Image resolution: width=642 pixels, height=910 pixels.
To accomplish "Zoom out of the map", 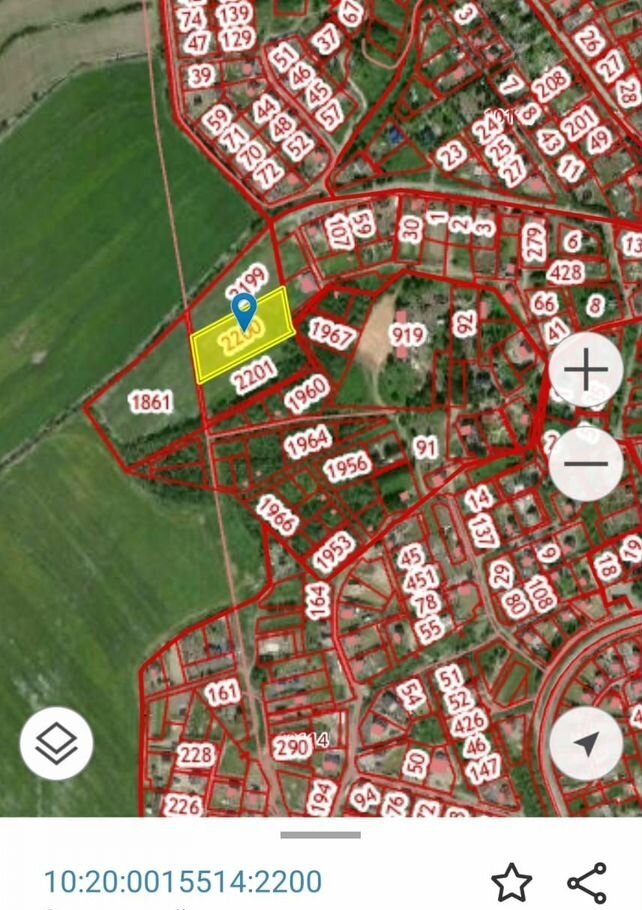I will tap(586, 463).
